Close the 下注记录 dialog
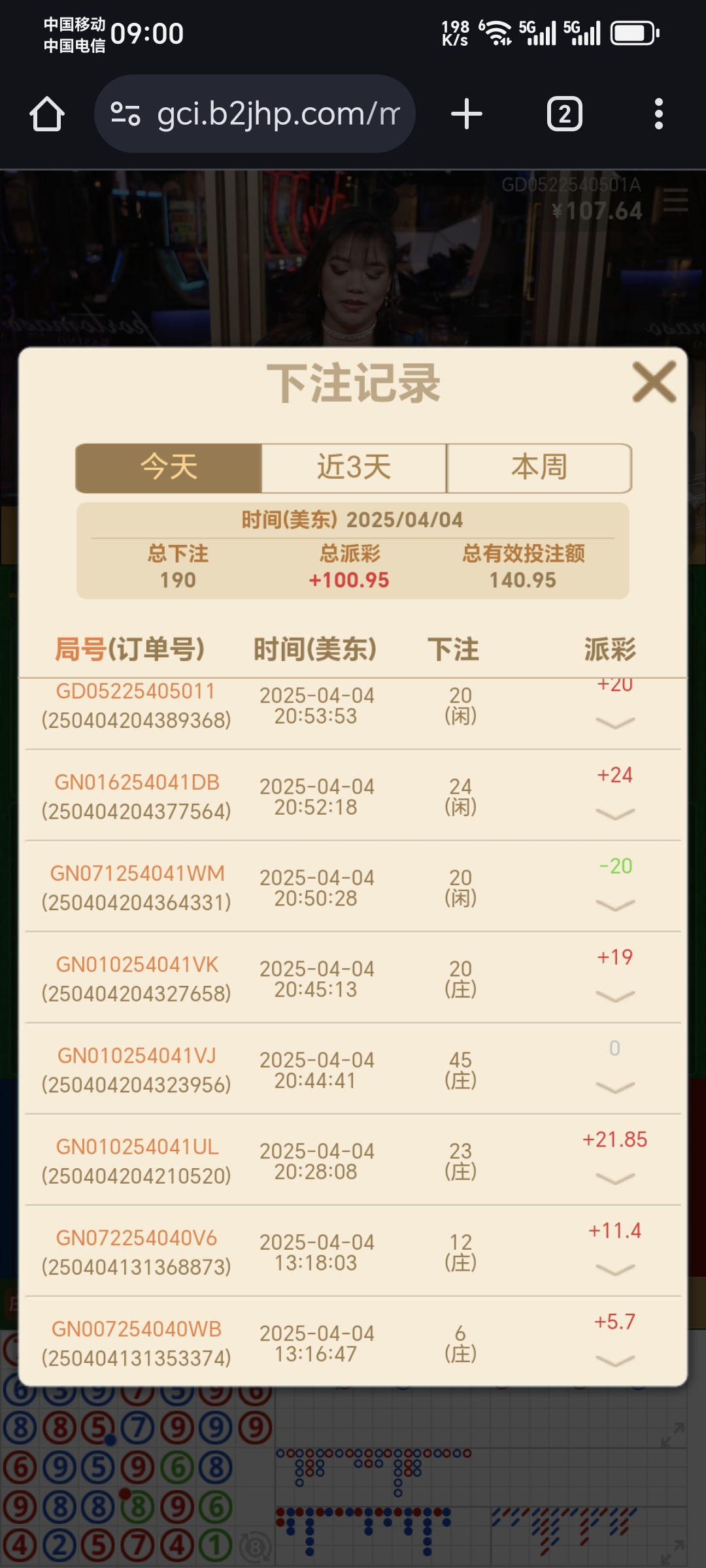This screenshot has width=706, height=1568. pos(654,382)
